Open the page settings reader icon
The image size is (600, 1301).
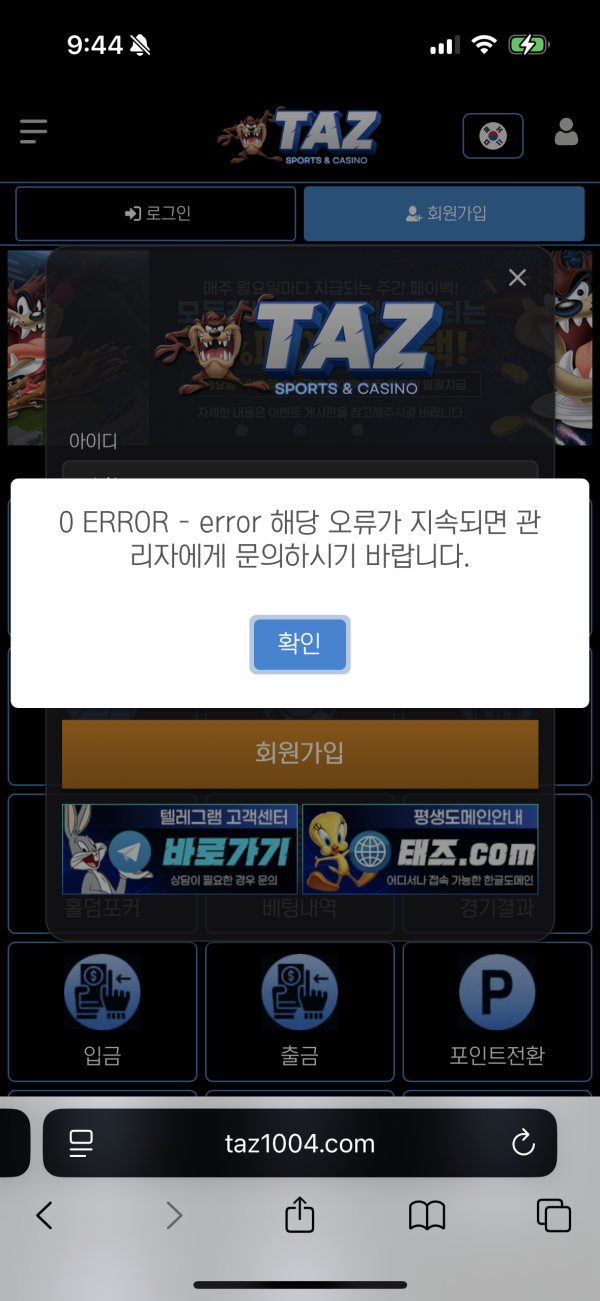81,1143
